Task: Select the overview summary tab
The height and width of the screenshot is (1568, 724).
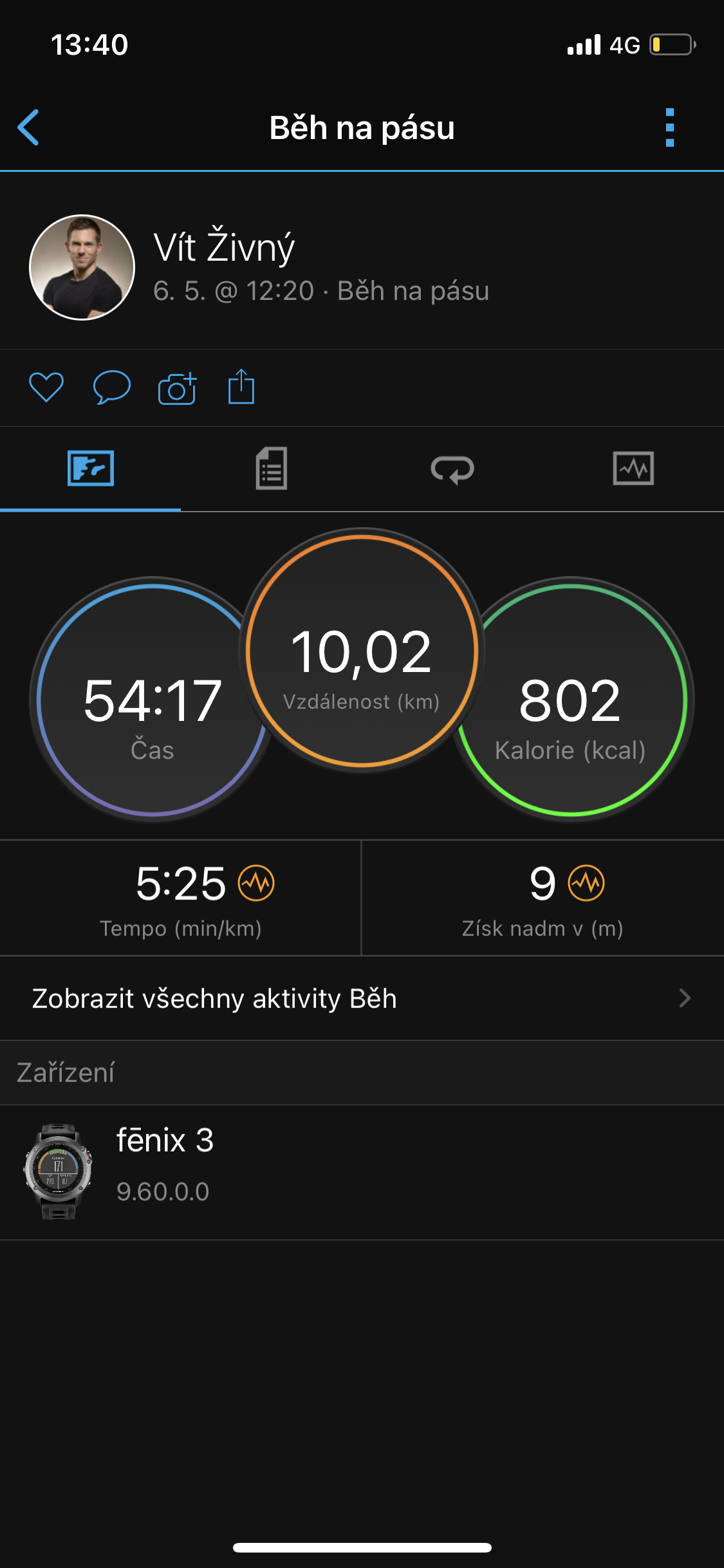Action: pyautogui.click(x=91, y=469)
